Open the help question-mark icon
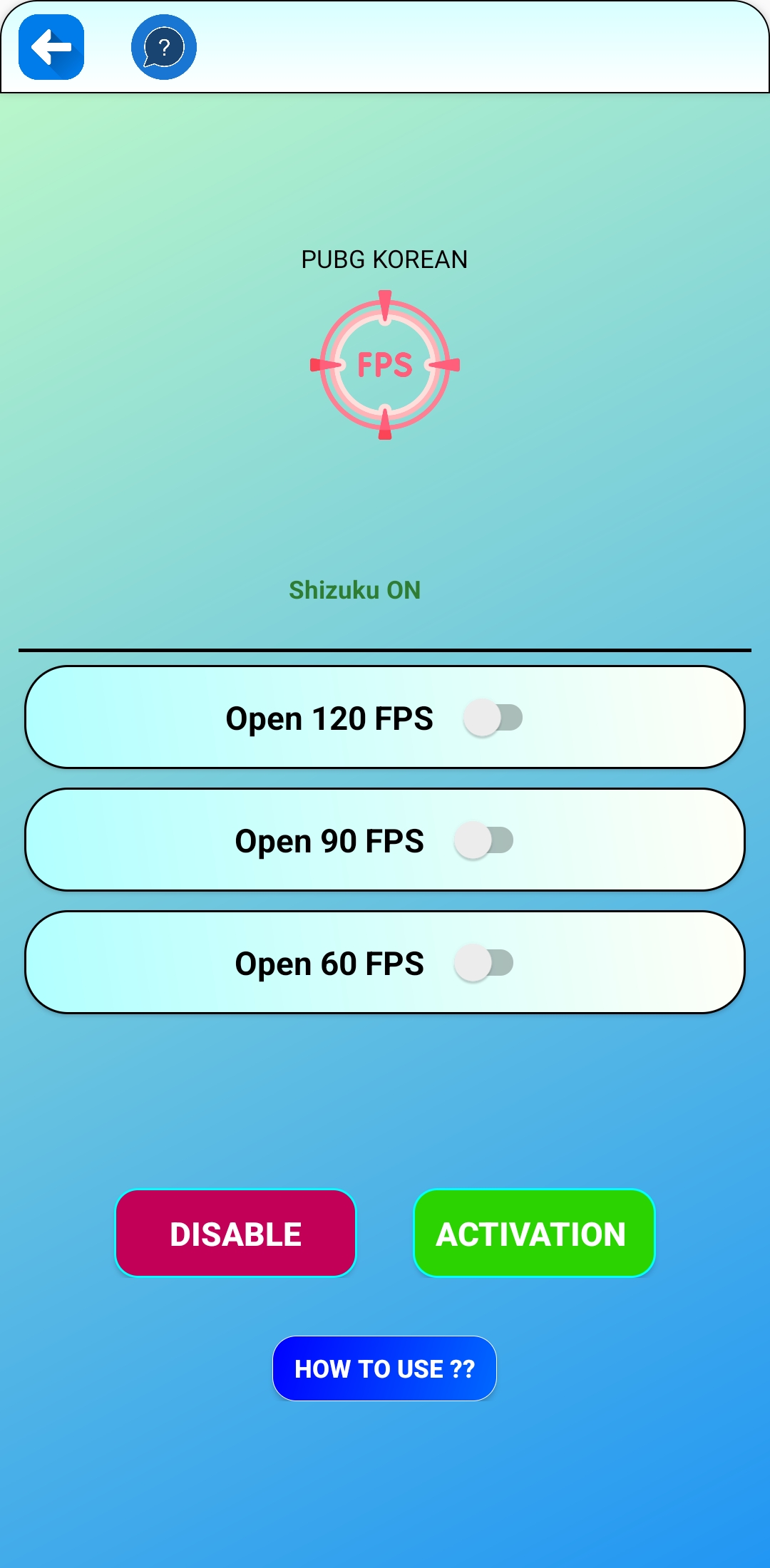The image size is (770, 1568). (x=164, y=47)
